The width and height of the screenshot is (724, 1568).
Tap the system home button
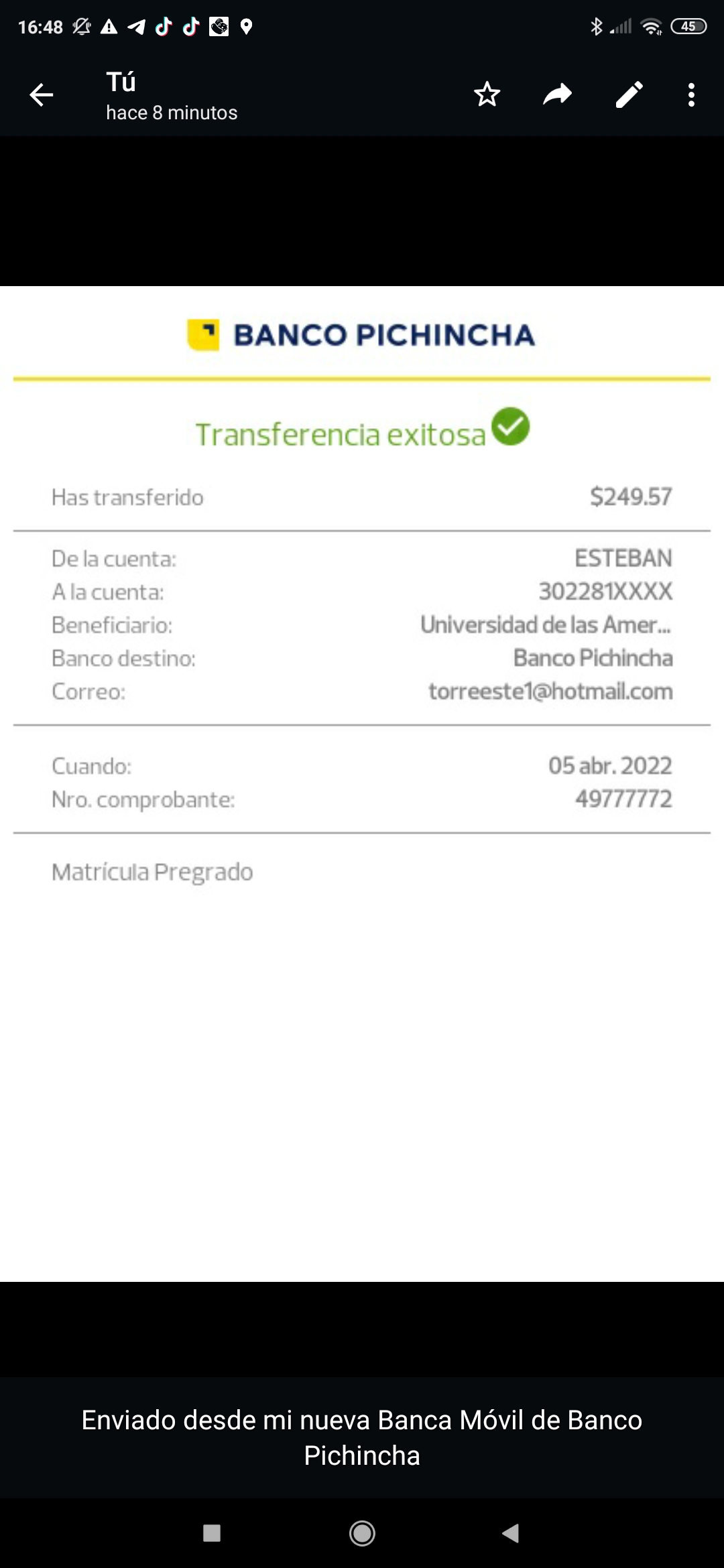[x=362, y=1533]
